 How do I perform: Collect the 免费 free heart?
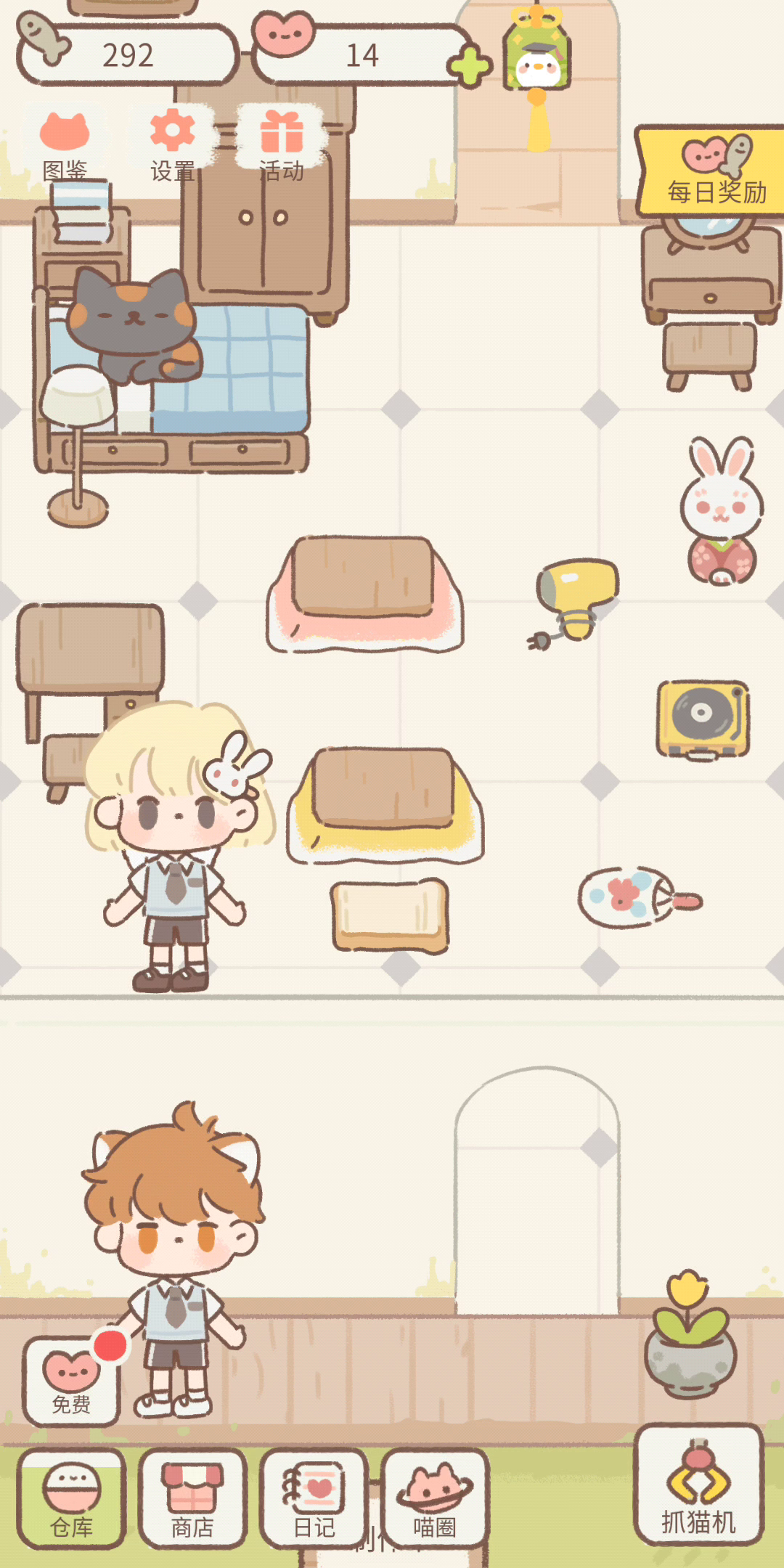click(71, 1381)
